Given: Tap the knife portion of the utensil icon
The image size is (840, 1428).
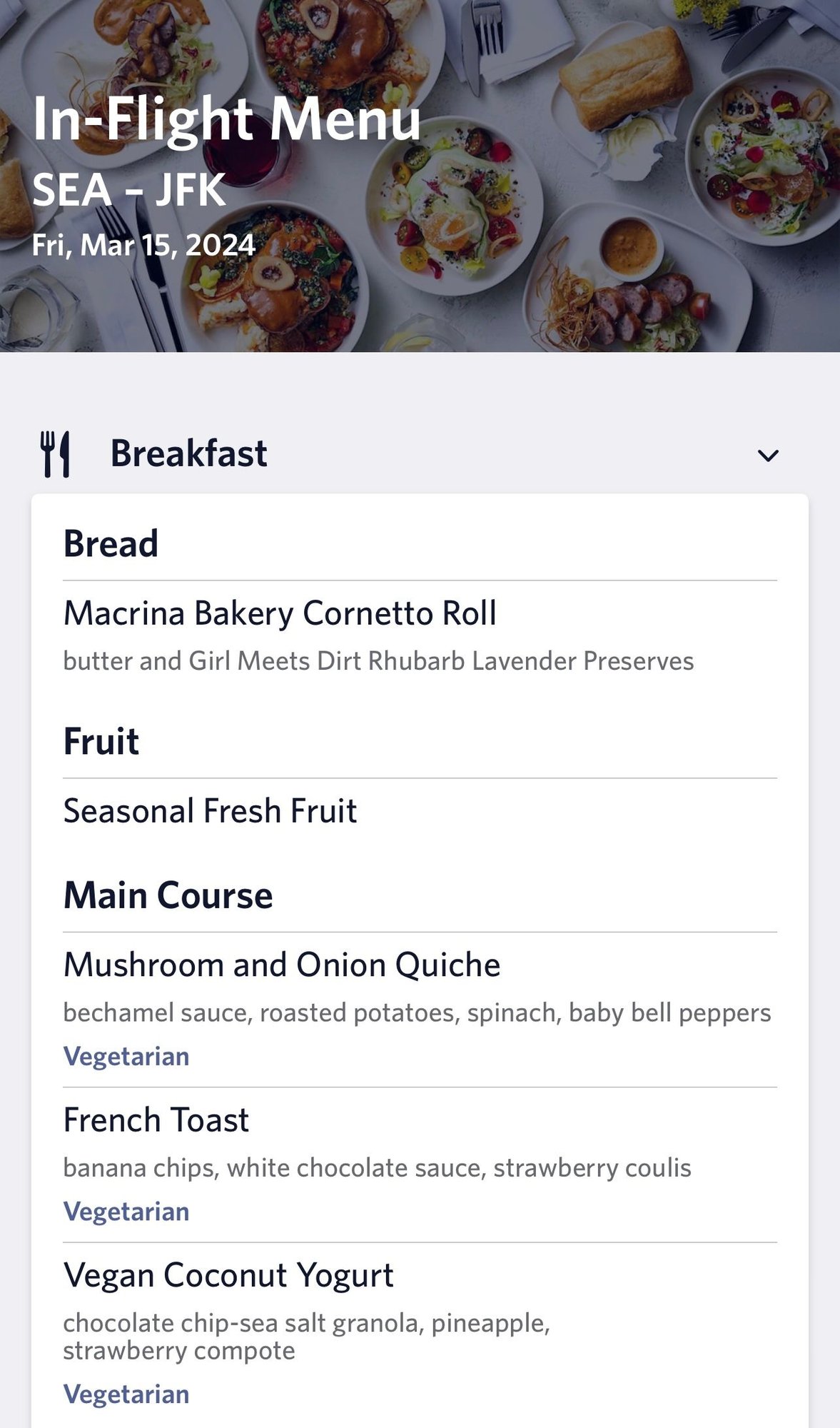Looking at the screenshot, I should pyautogui.click(x=66, y=453).
